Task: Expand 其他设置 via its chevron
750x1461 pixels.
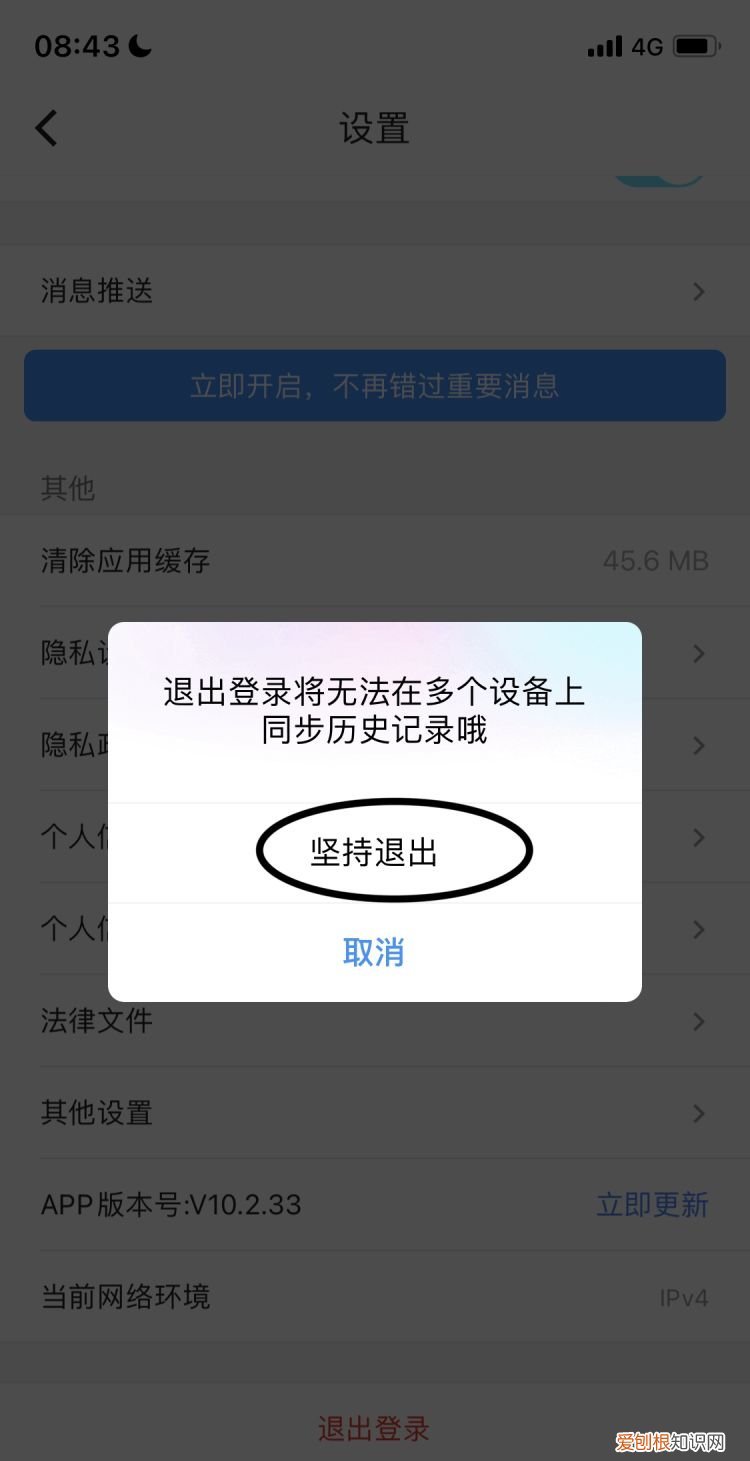Action: (698, 1114)
